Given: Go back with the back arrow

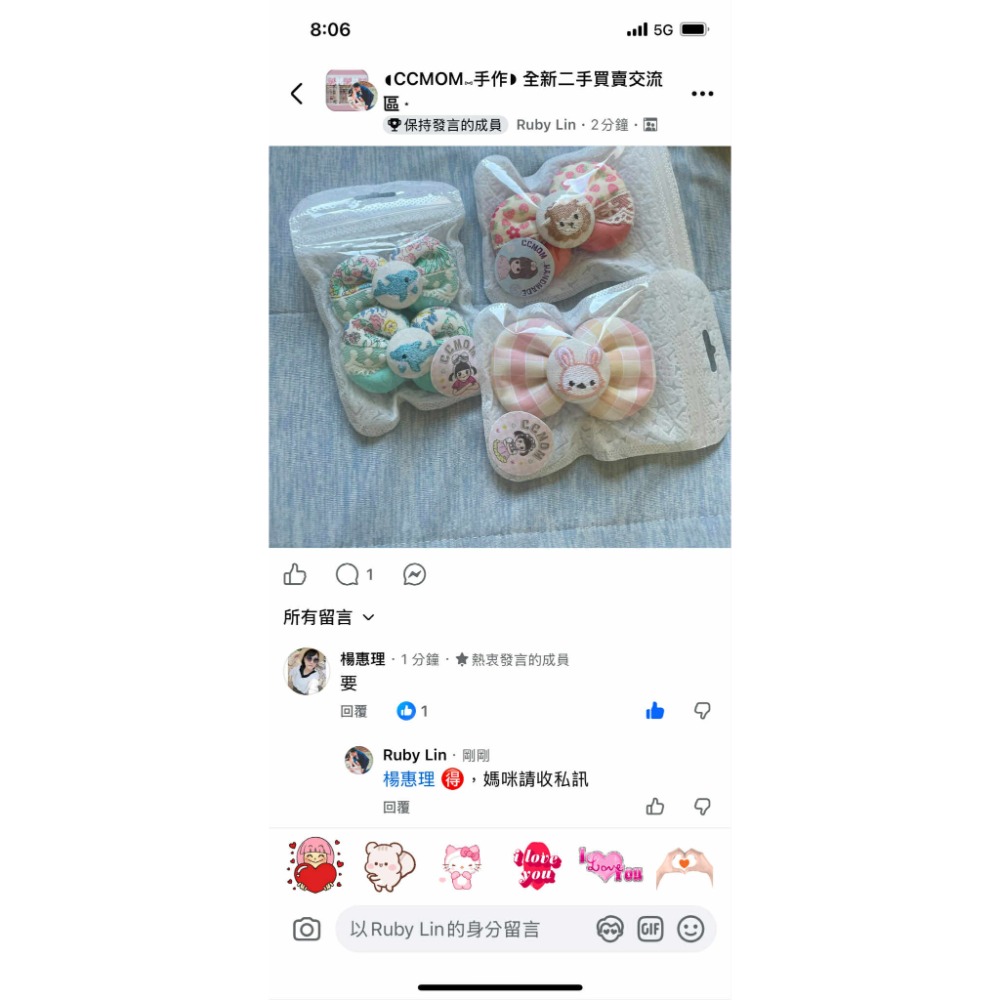Looking at the screenshot, I should pos(296,94).
